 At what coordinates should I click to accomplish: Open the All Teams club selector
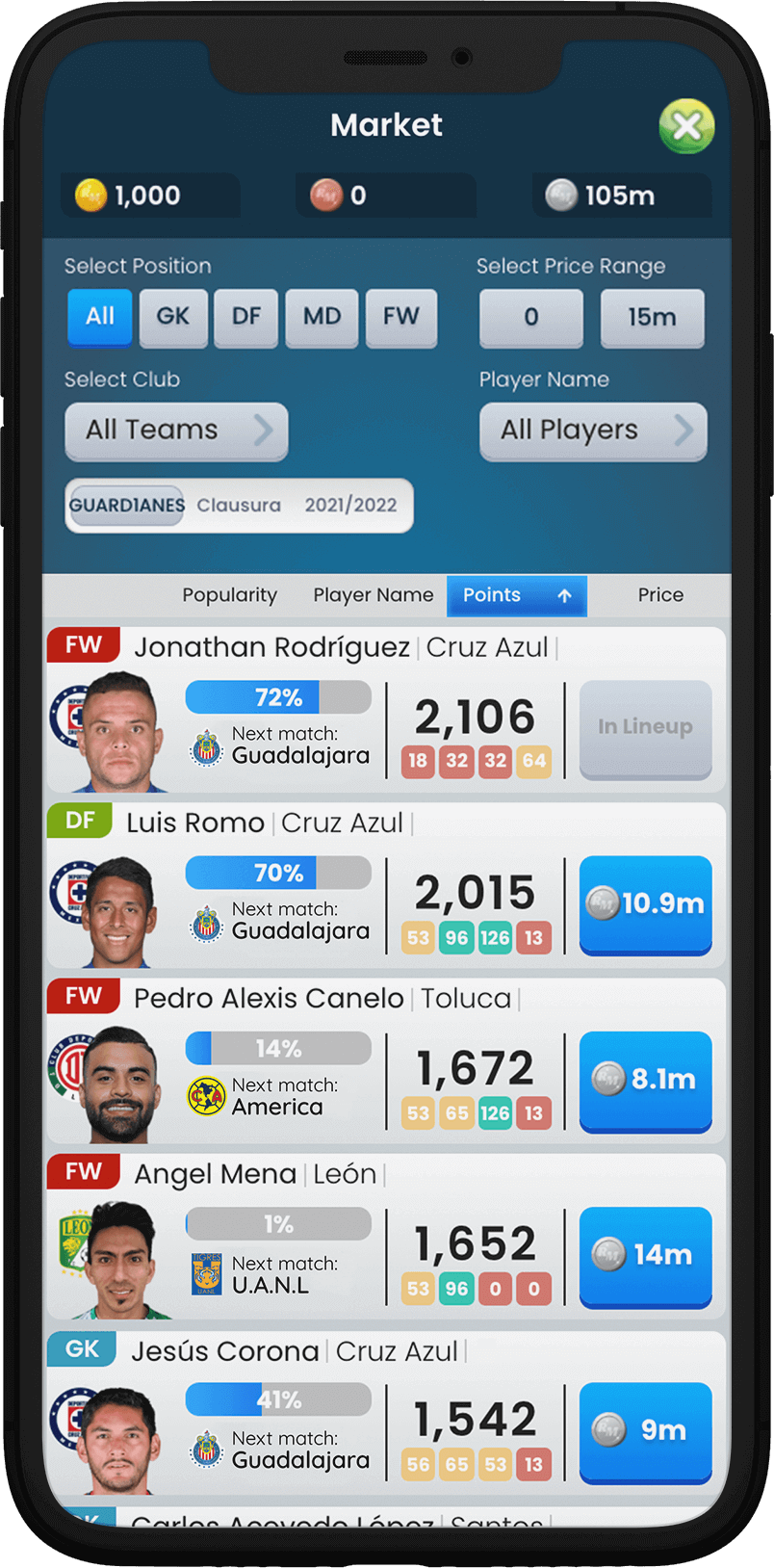[x=176, y=431]
